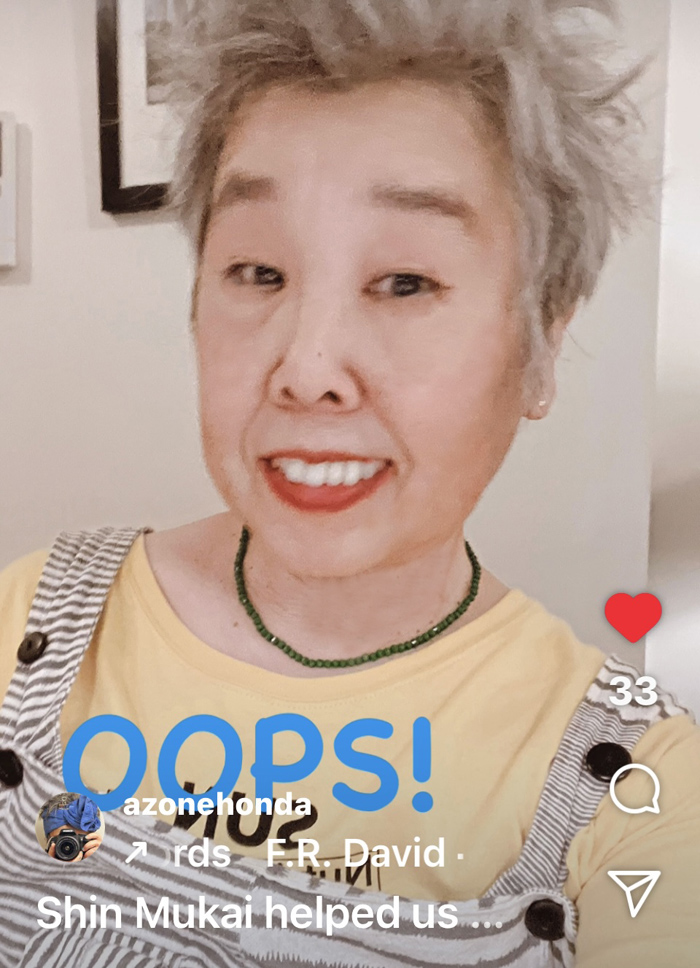700x968 pixels.
Task: Share the reel via paper plane icon
Action: point(634,892)
